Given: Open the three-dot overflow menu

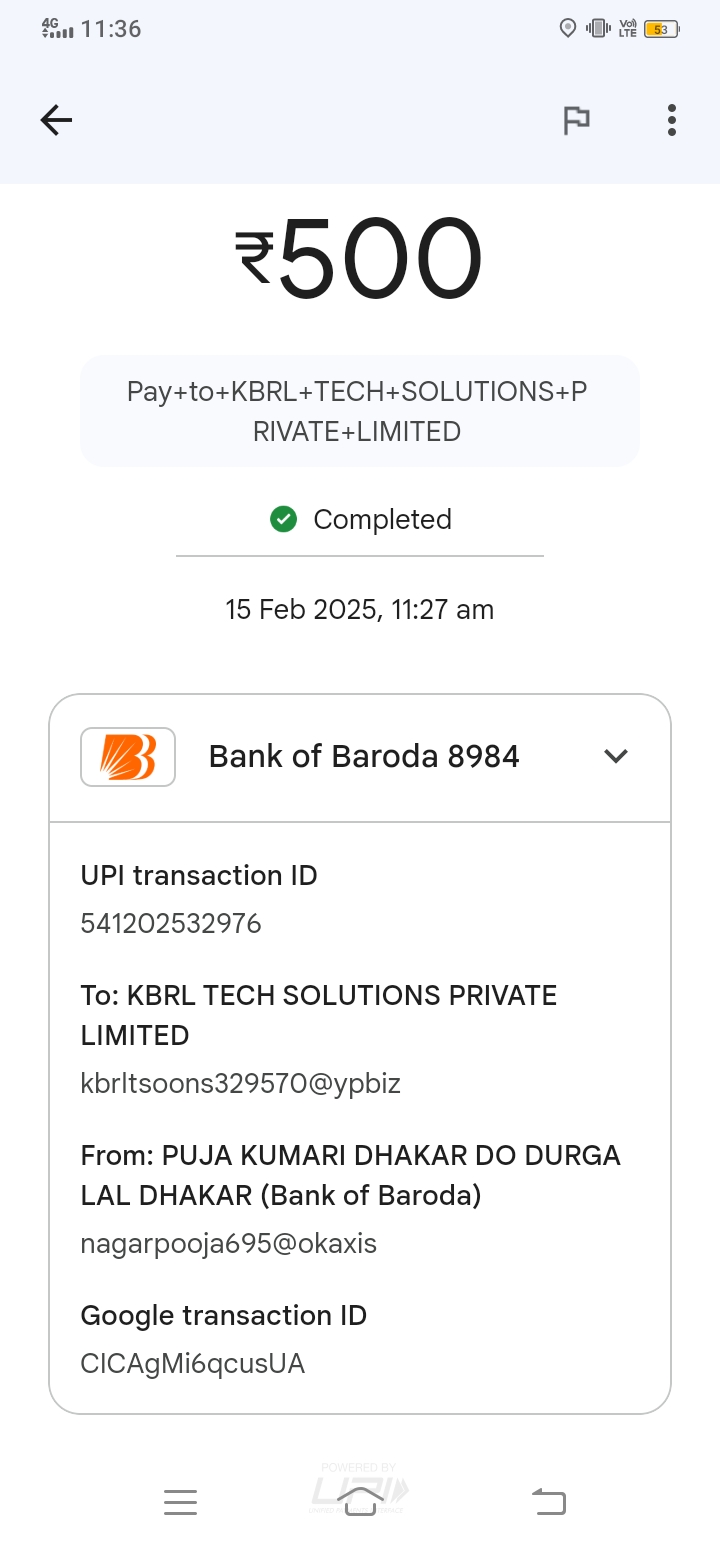Looking at the screenshot, I should [672, 121].
